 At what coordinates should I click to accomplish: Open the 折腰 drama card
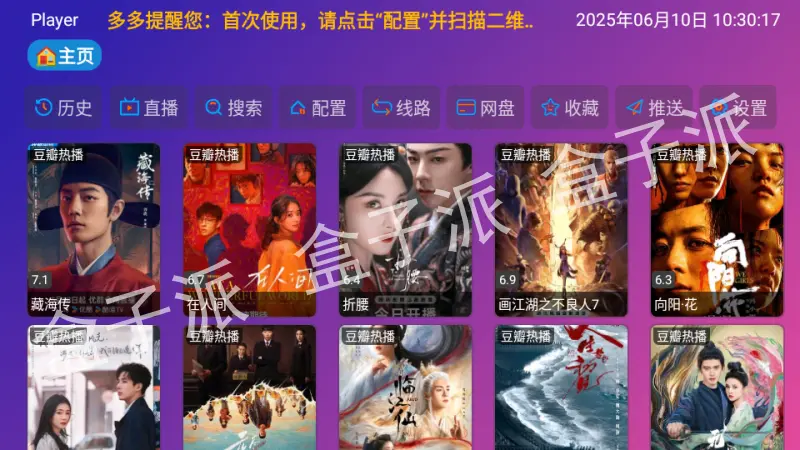click(x=405, y=230)
